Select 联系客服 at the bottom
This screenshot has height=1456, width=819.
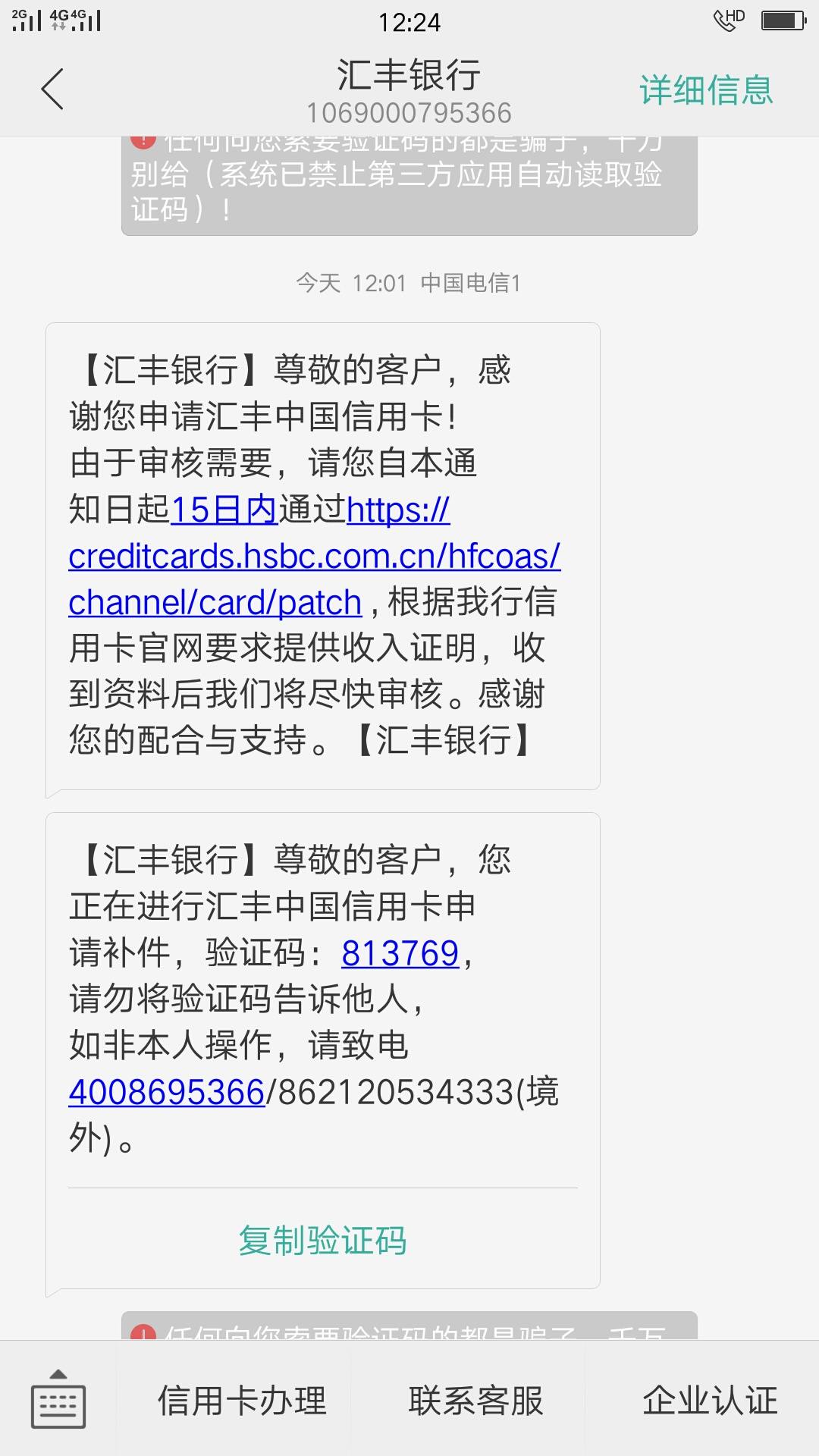click(x=476, y=1400)
